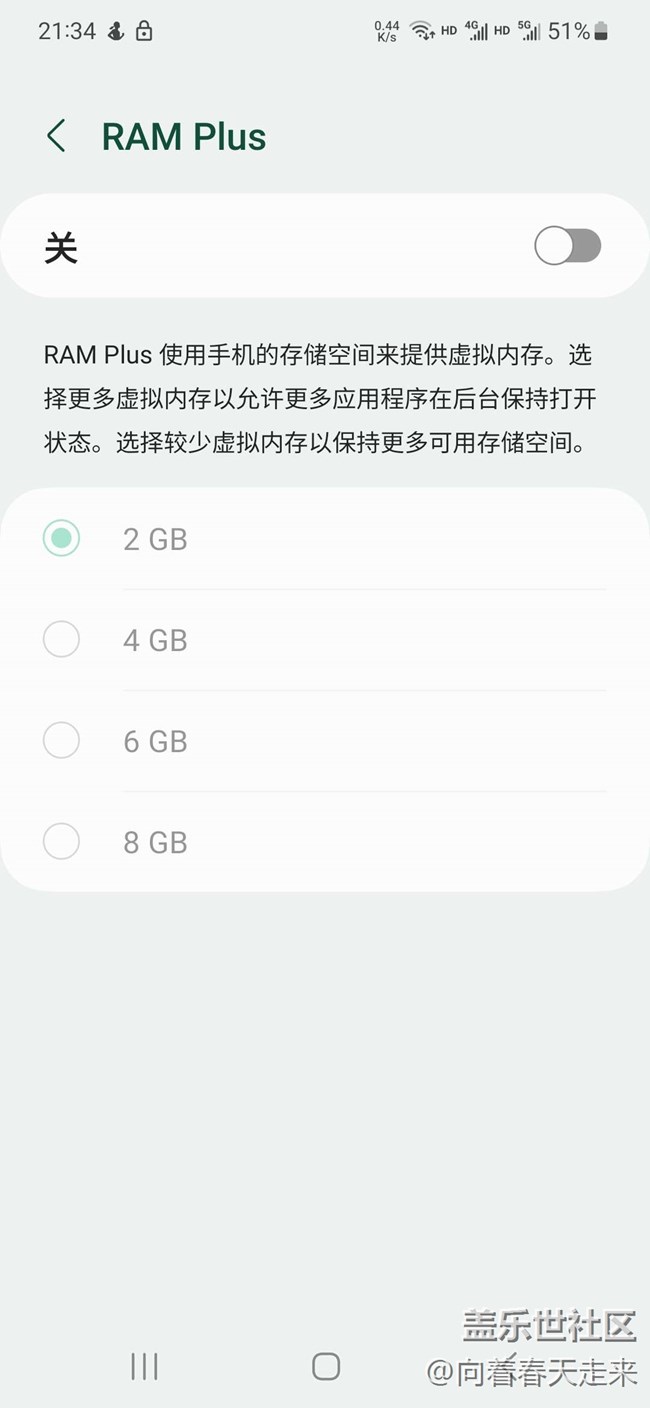Go back from RAM Plus

pos(56,136)
